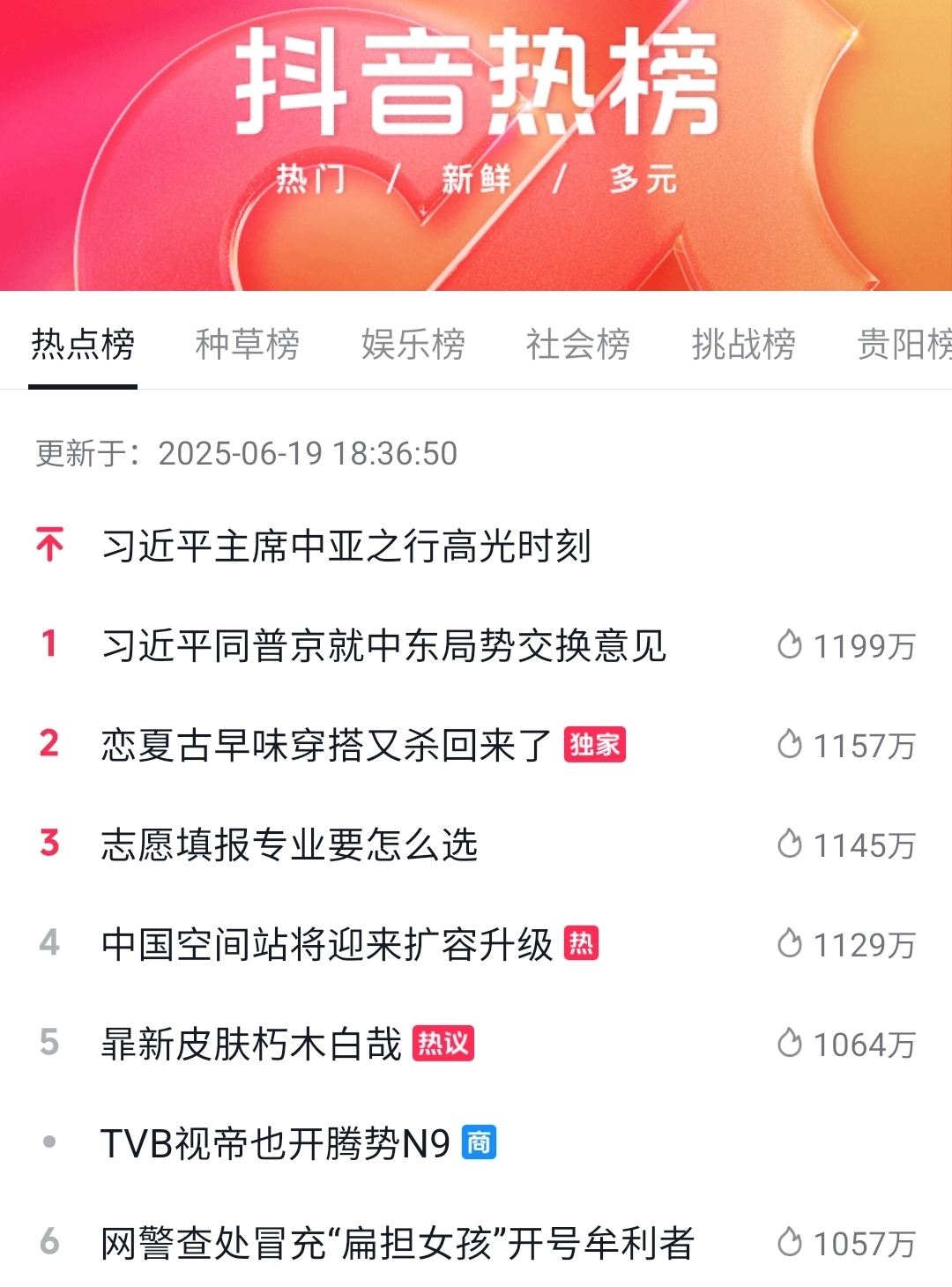Open sponsored topic TVB视帝也开腾势N9
The image size is (952, 1287).
click(275, 1144)
